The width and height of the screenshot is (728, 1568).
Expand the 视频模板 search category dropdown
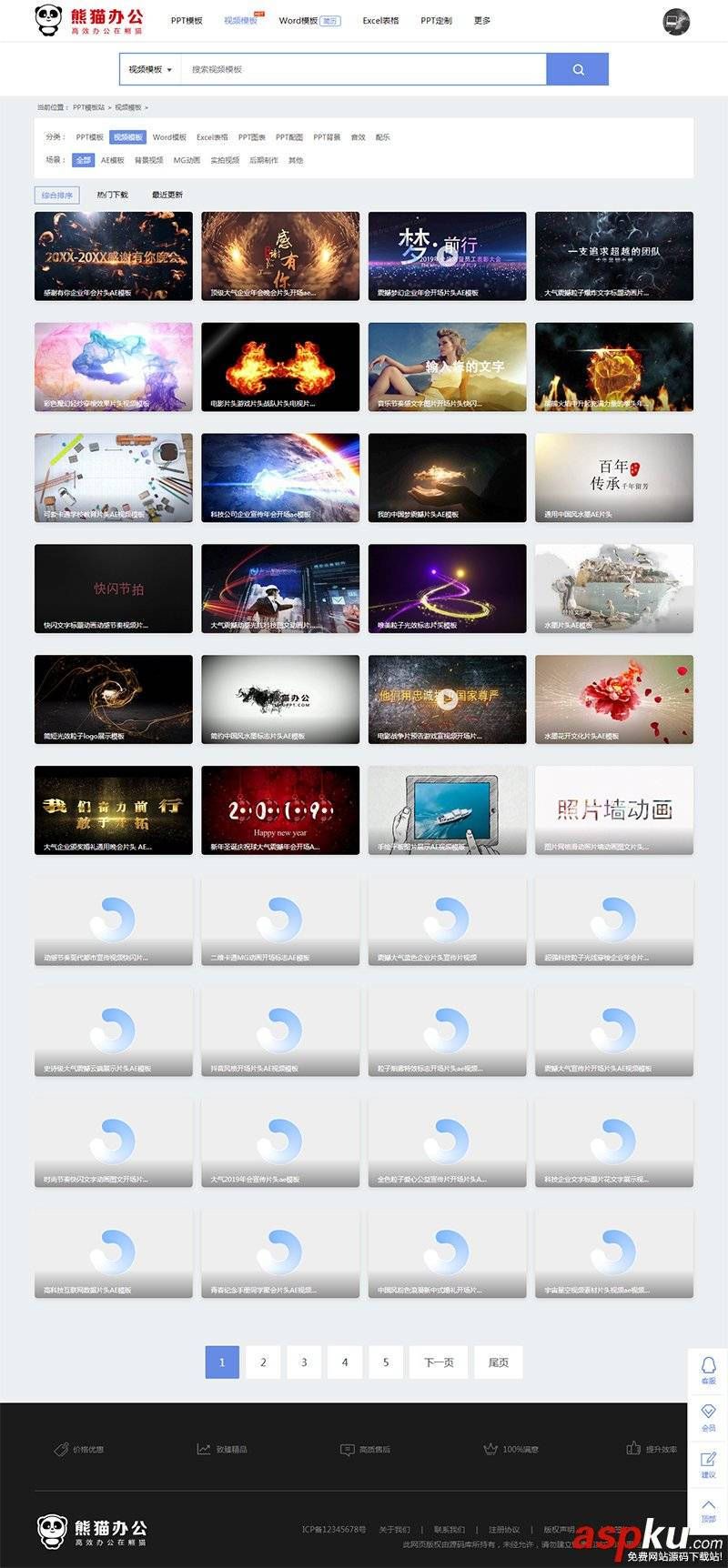(150, 69)
